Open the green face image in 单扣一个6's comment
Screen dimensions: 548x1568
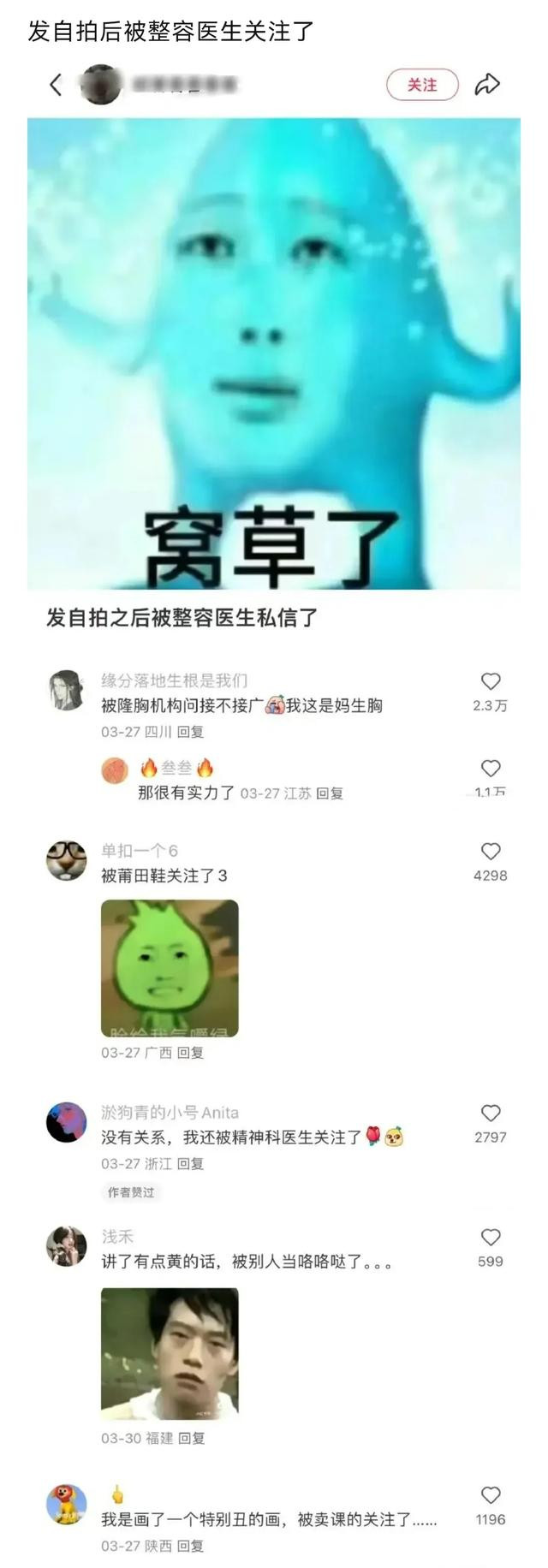[170, 968]
